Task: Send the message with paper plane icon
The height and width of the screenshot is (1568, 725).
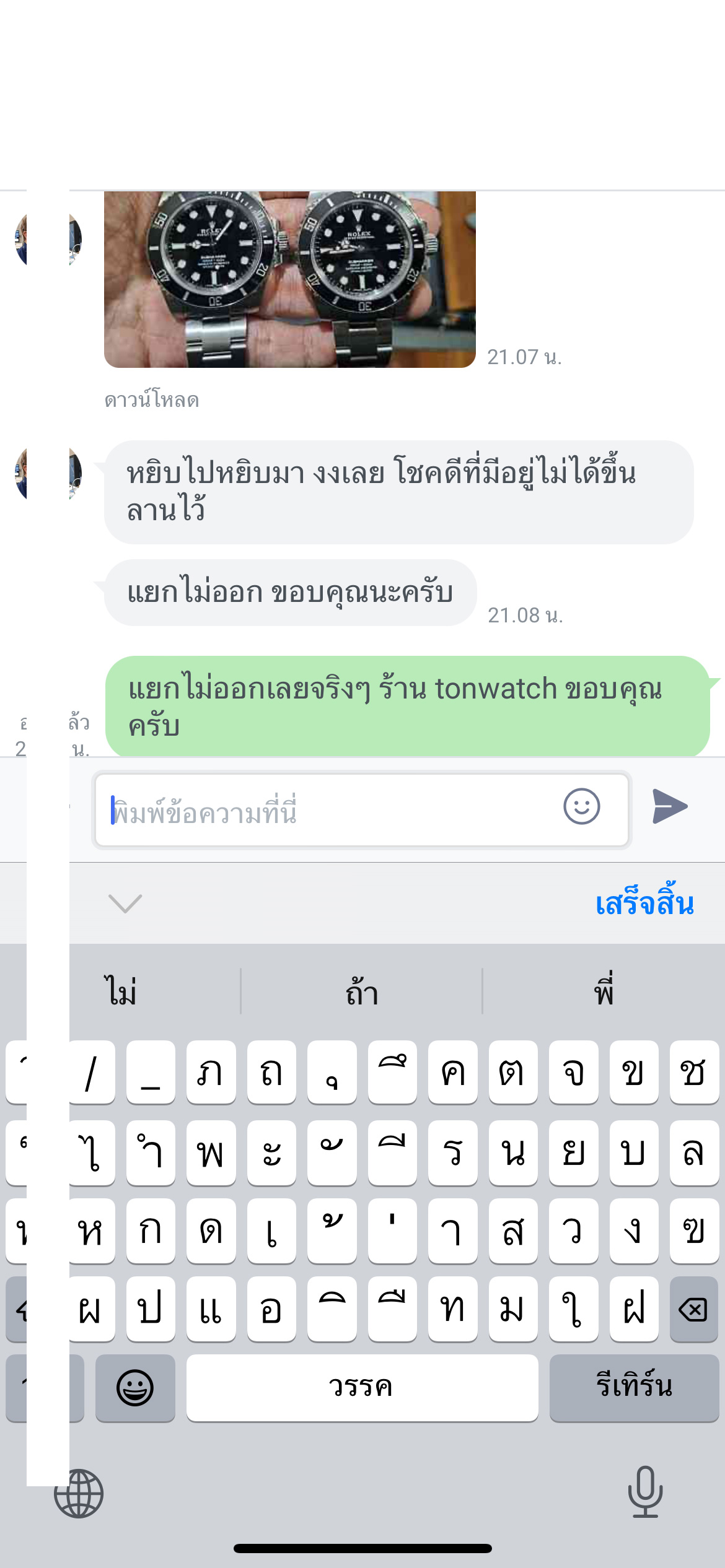Action: [670, 807]
